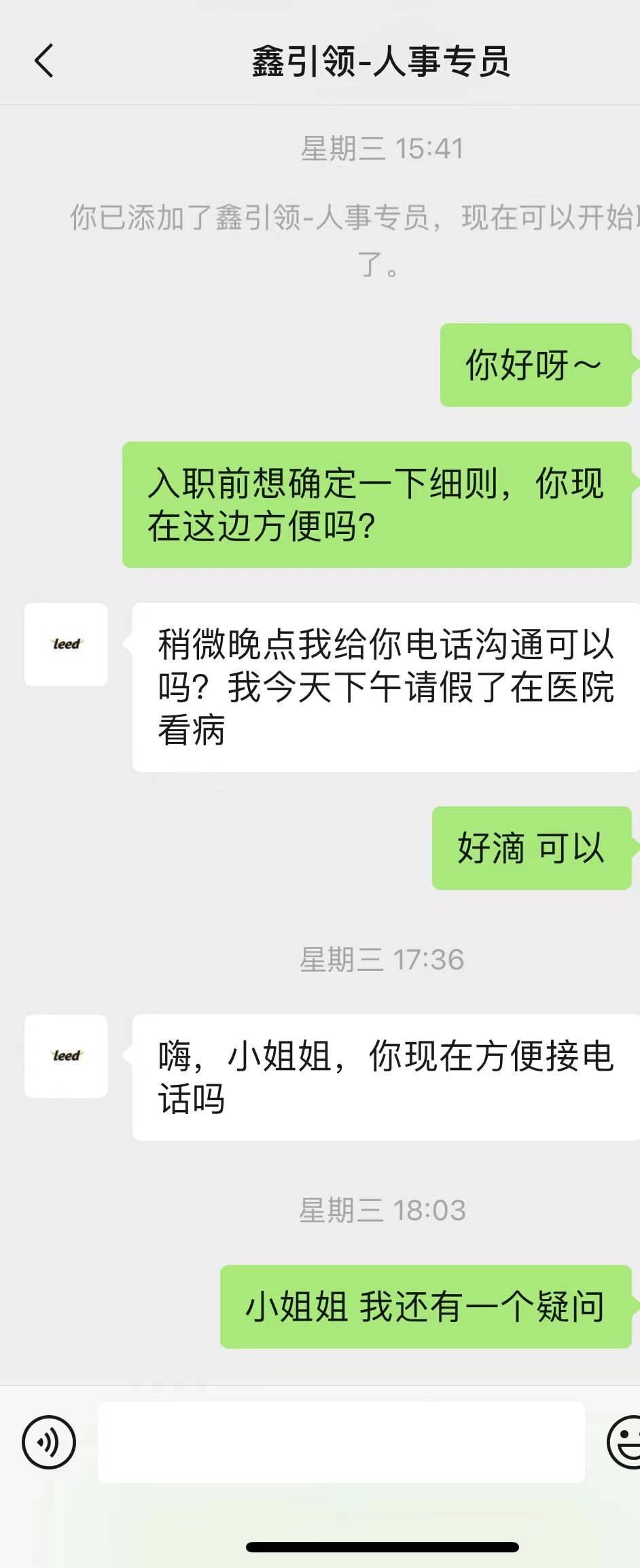Open the leed avatar beside the hospital message
Image resolution: width=640 pixels, height=1568 pixels.
pyautogui.click(x=66, y=644)
